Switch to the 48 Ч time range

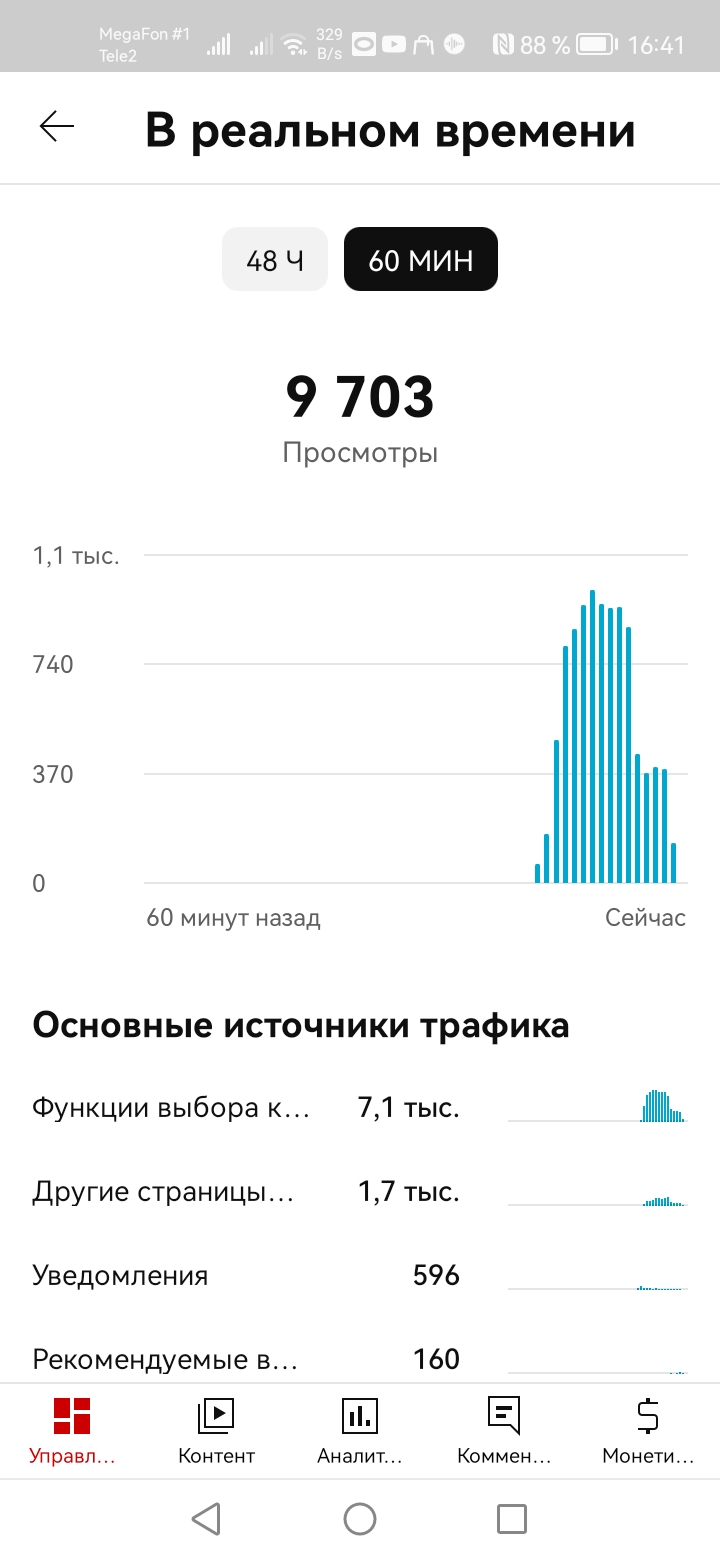point(275,261)
